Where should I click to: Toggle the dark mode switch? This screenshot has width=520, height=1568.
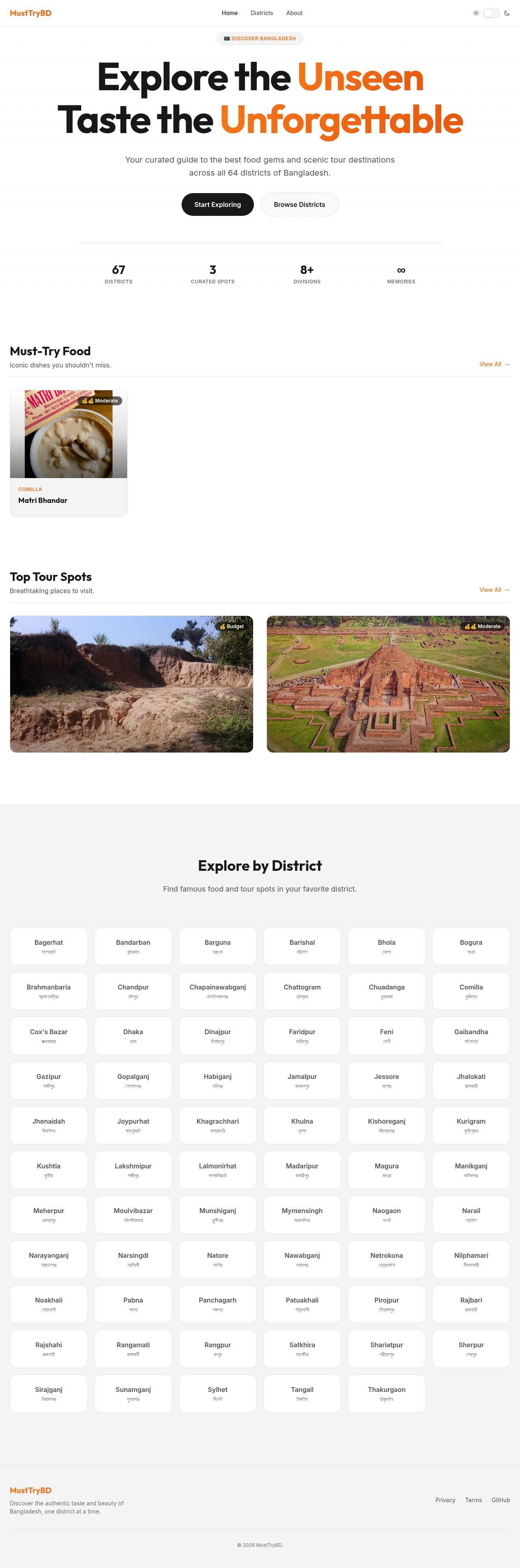491,13
